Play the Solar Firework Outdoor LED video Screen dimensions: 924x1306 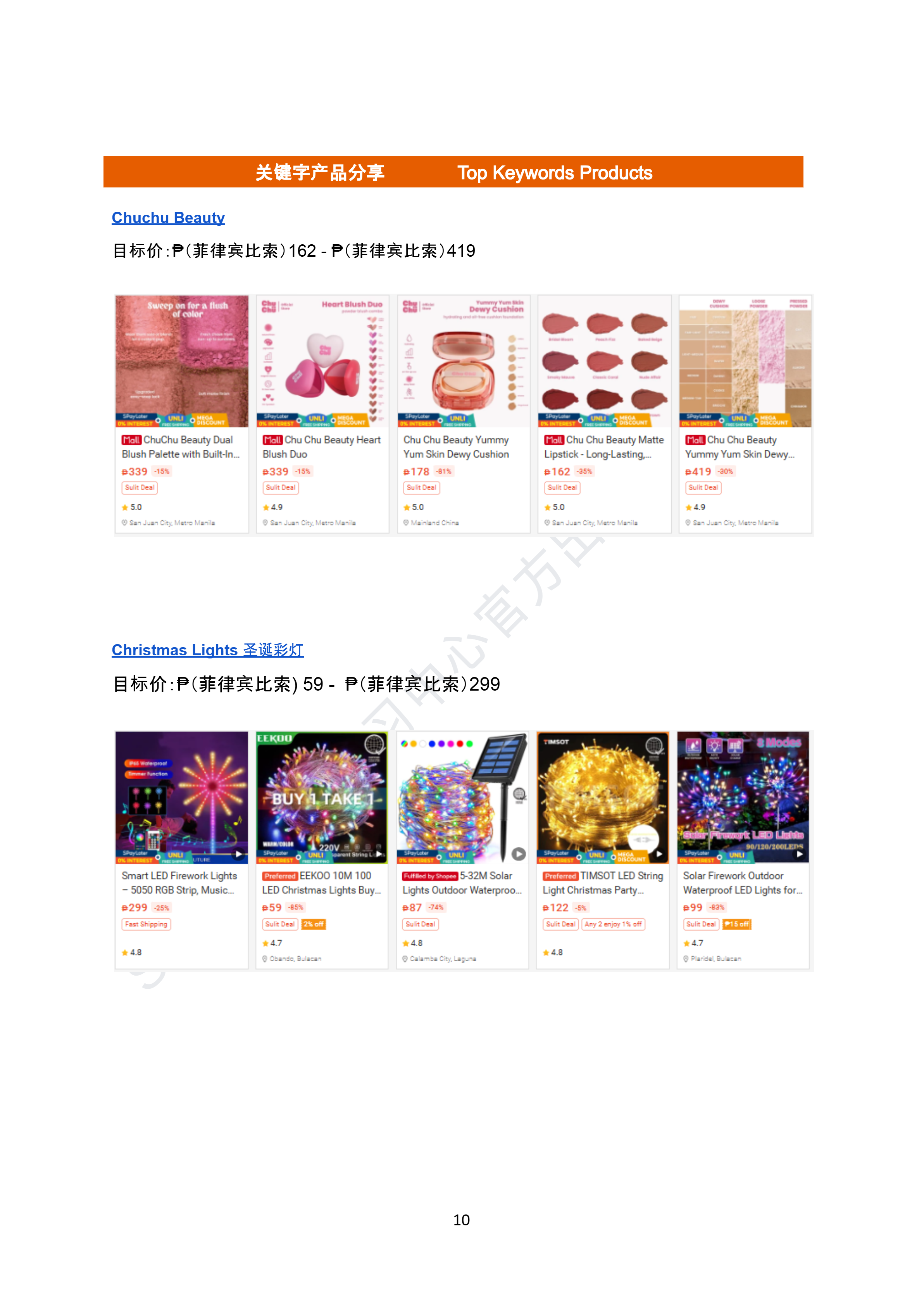pyautogui.click(x=800, y=855)
